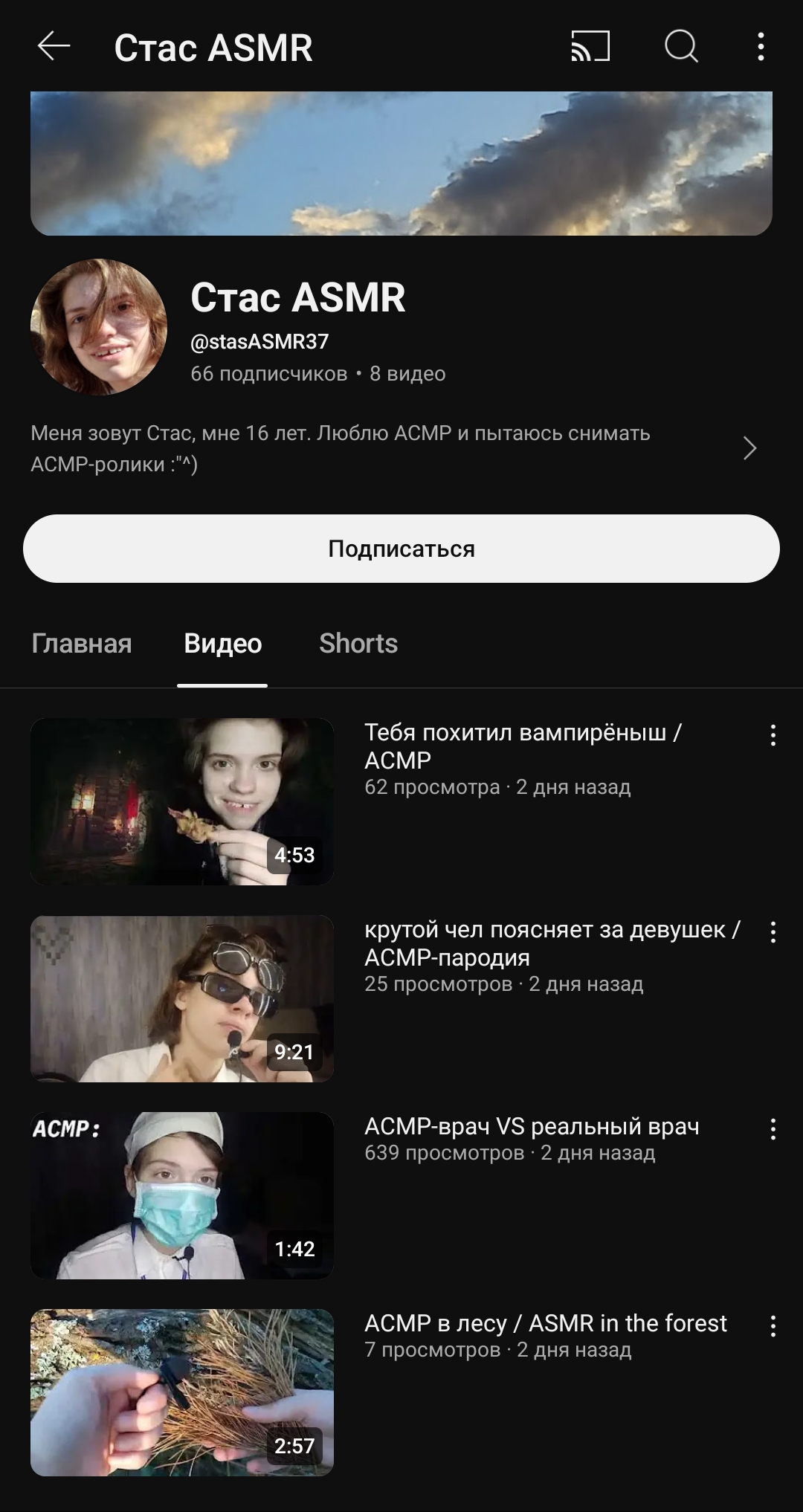Viewport: 803px width, 1512px height.
Task: Expand the channel description with the chevron
Action: point(749,448)
